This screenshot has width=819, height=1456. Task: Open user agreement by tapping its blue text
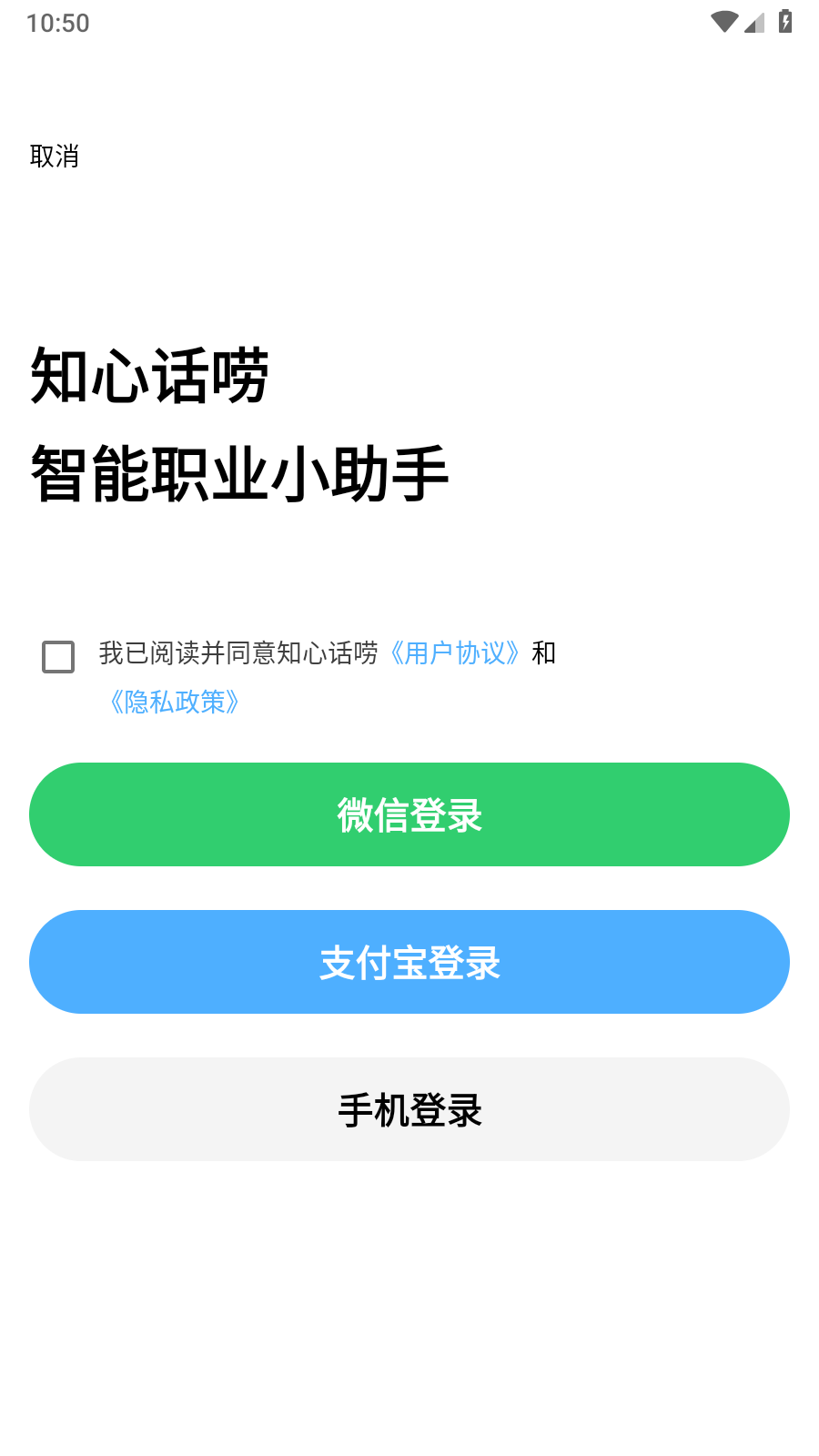click(455, 652)
